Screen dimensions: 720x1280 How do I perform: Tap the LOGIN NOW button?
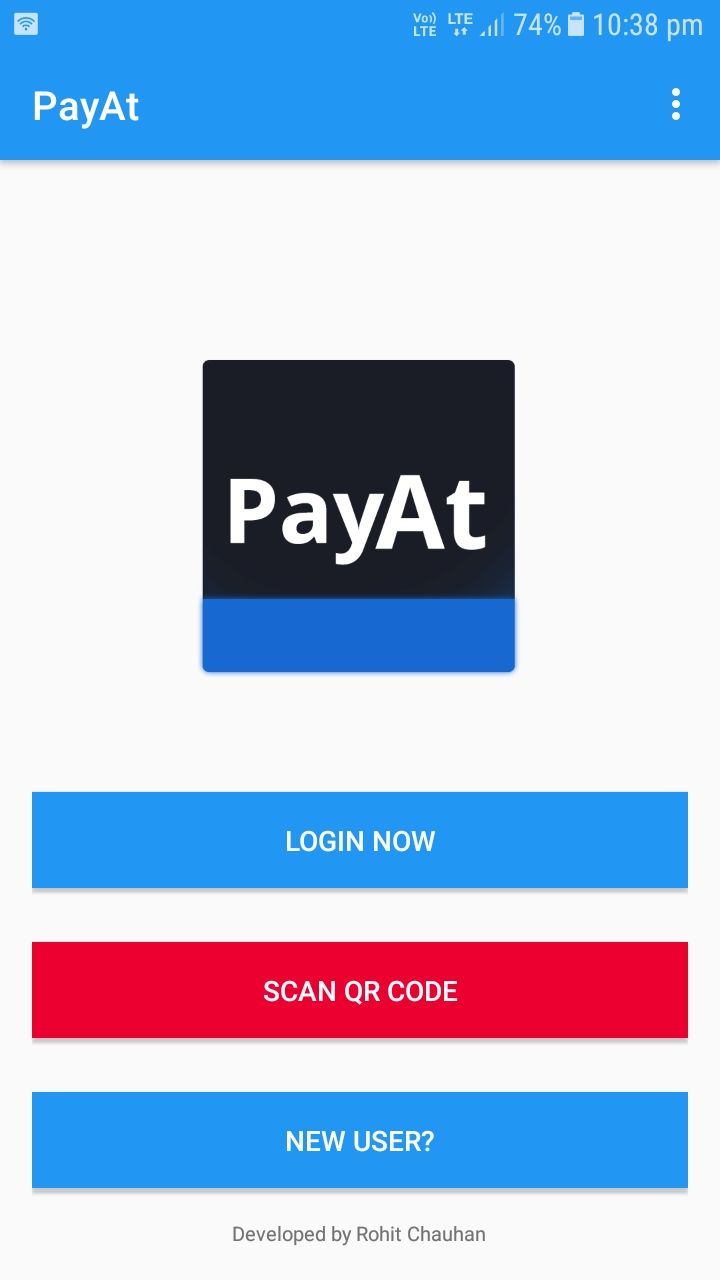360,840
